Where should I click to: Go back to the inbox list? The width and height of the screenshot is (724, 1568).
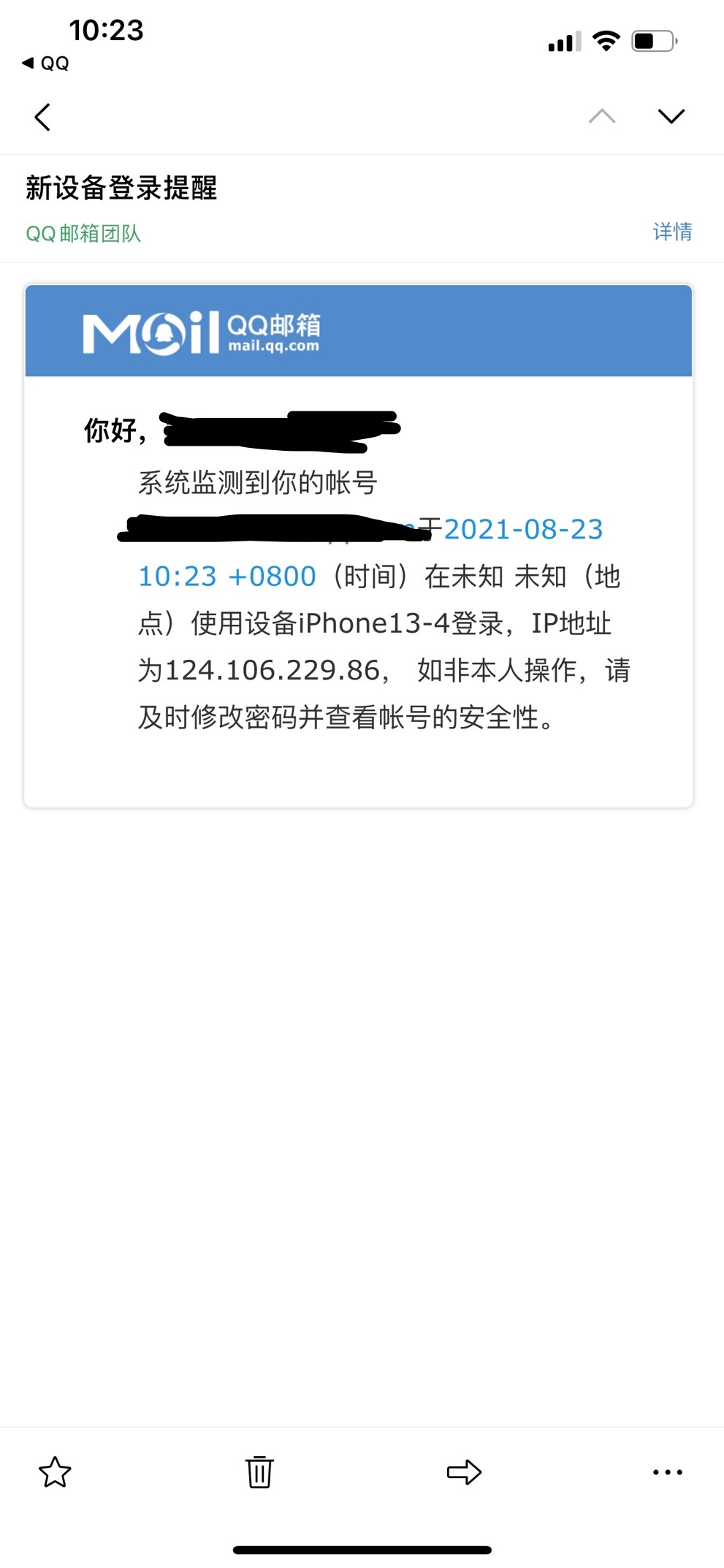point(42,117)
